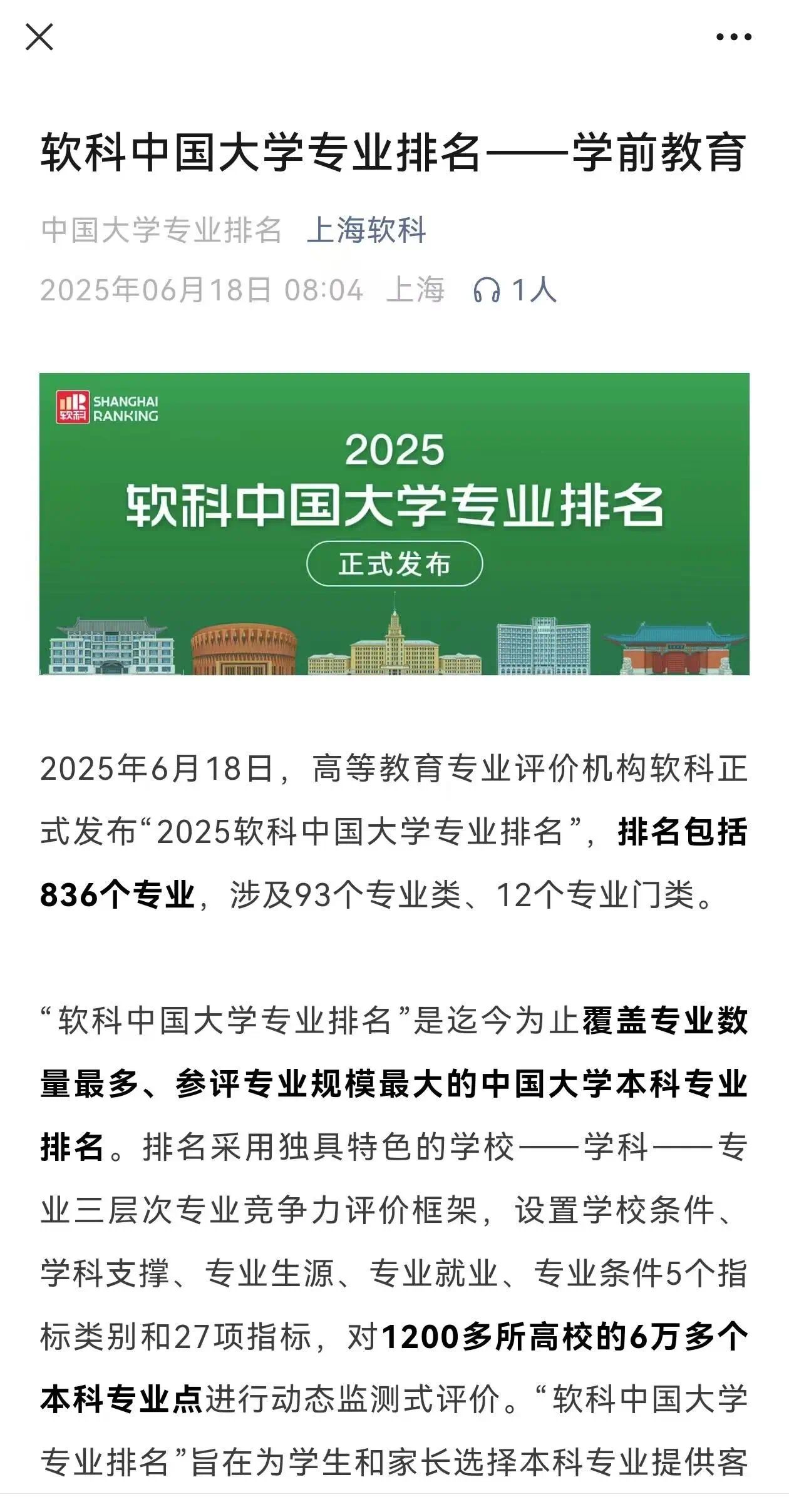Screen dimensions: 789x1512
Task: Open the 2025 软科中国大学专业排名 banner image
Action: tap(394, 524)
